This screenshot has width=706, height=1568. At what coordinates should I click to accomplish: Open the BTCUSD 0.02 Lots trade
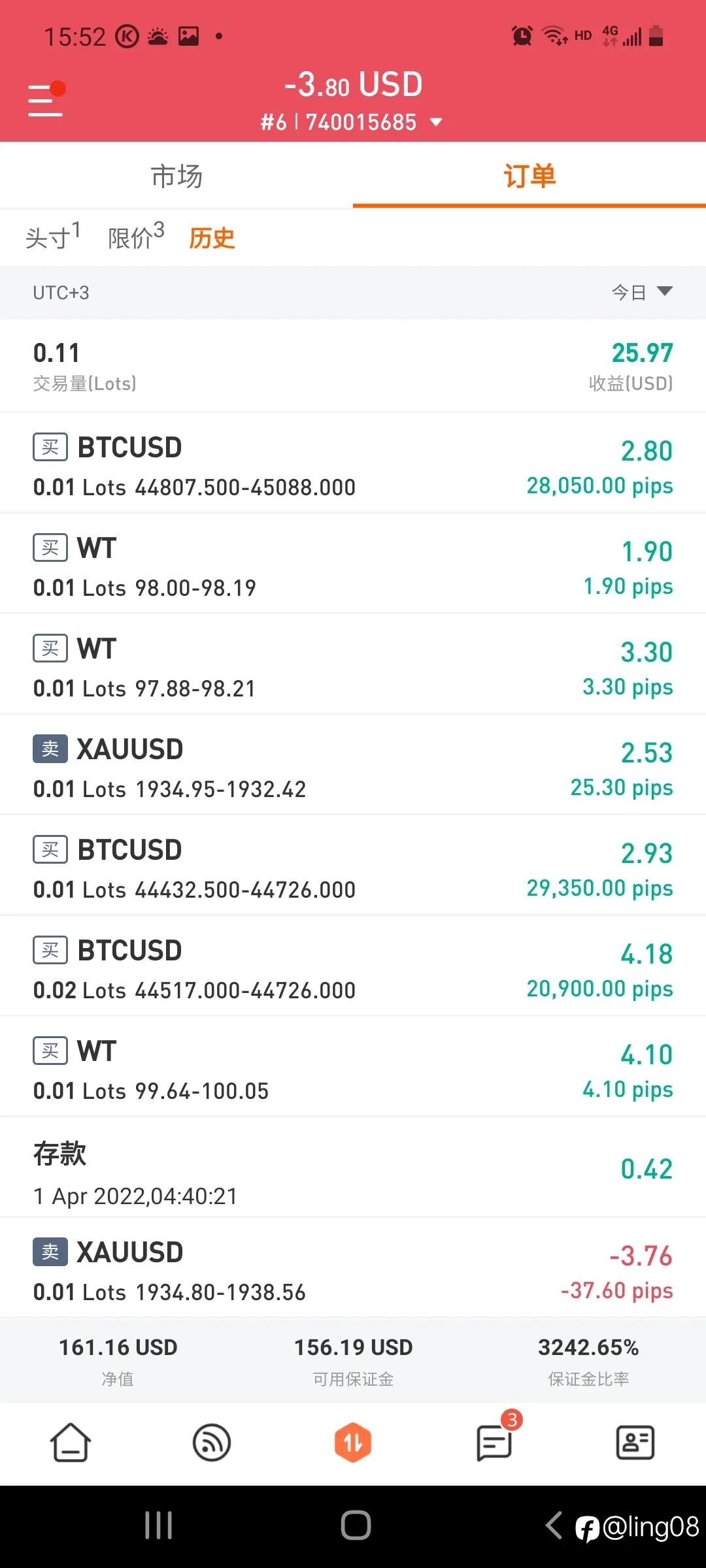point(353,966)
